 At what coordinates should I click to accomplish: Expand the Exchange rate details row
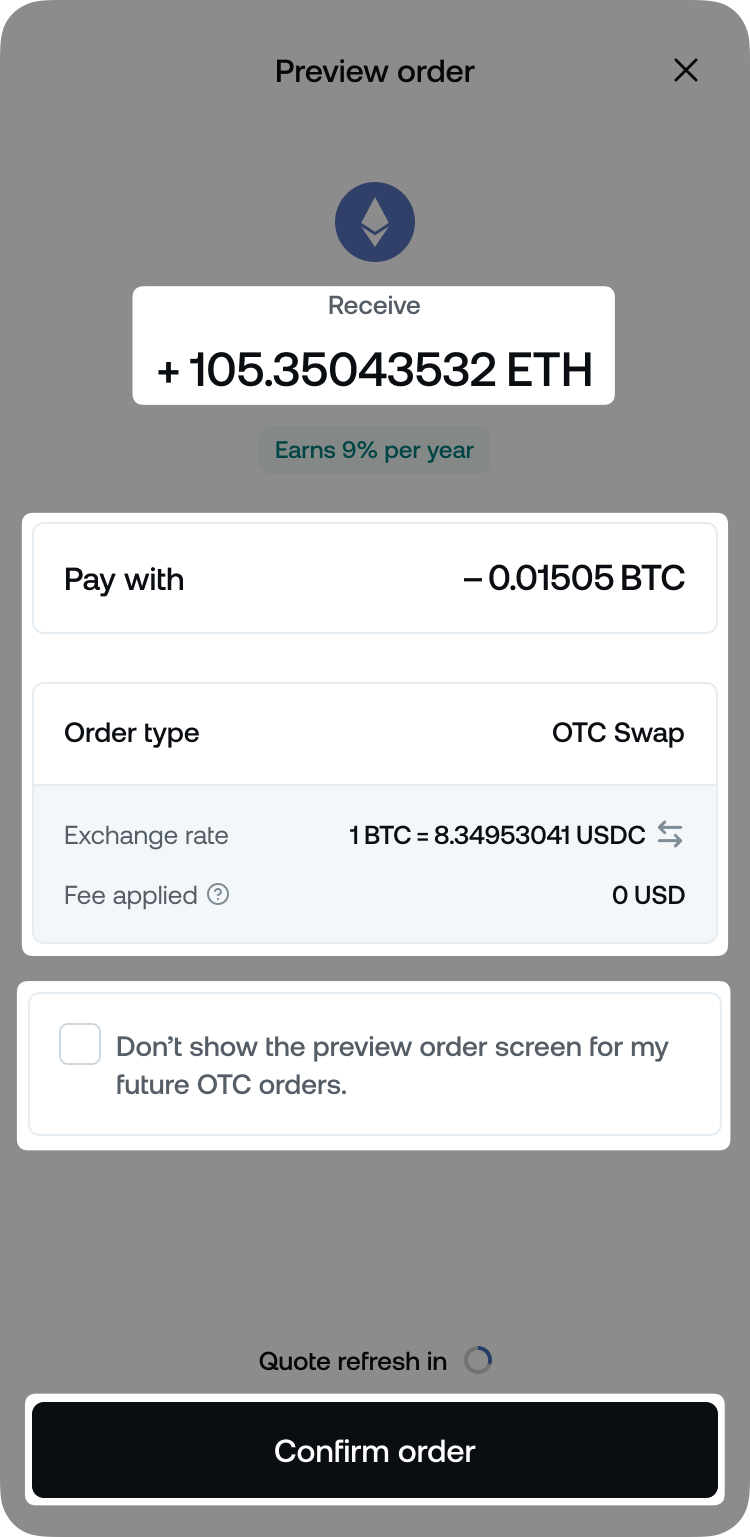(x=374, y=835)
